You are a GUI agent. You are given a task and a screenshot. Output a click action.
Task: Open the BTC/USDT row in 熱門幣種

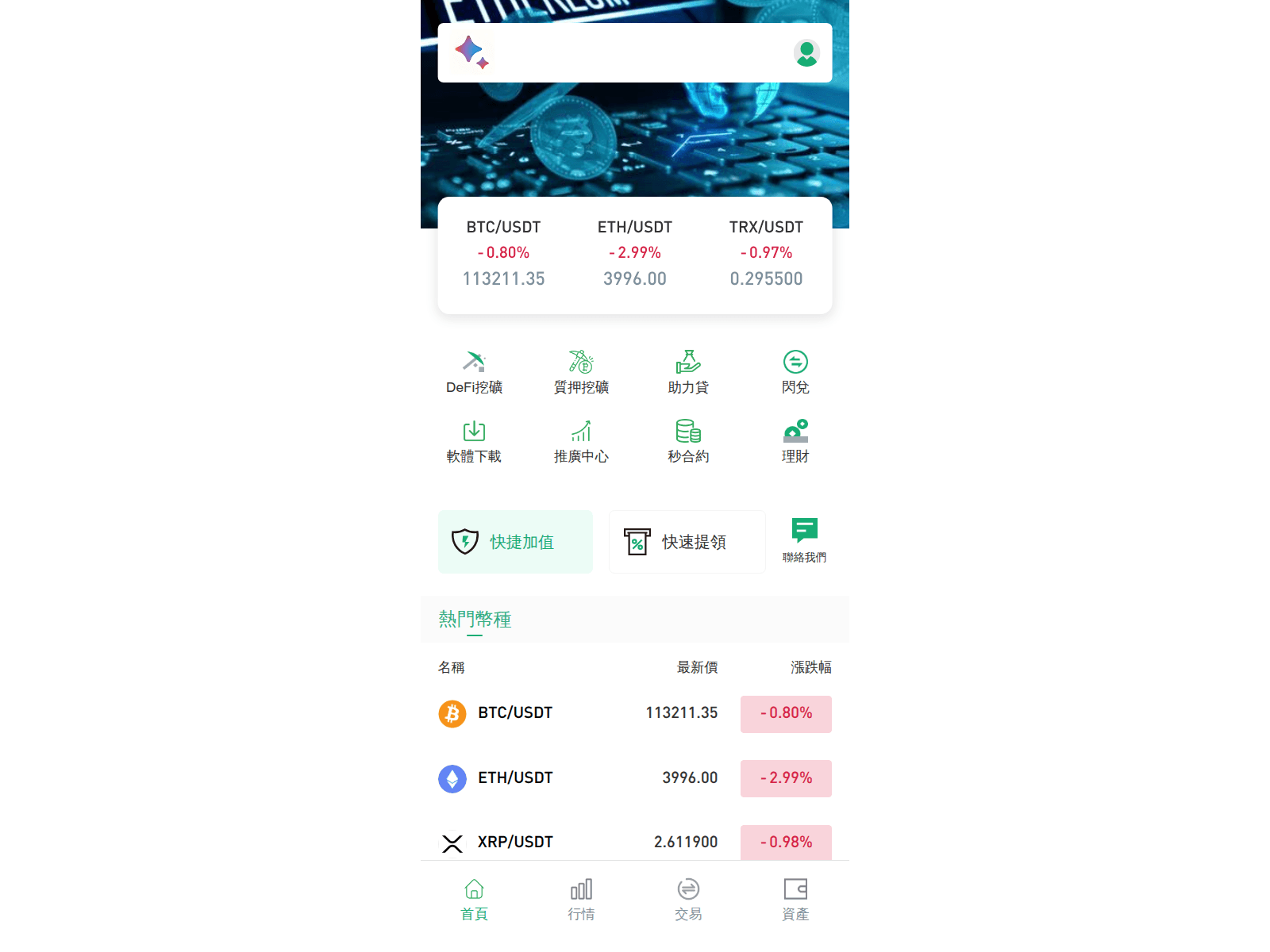(x=634, y=713)
